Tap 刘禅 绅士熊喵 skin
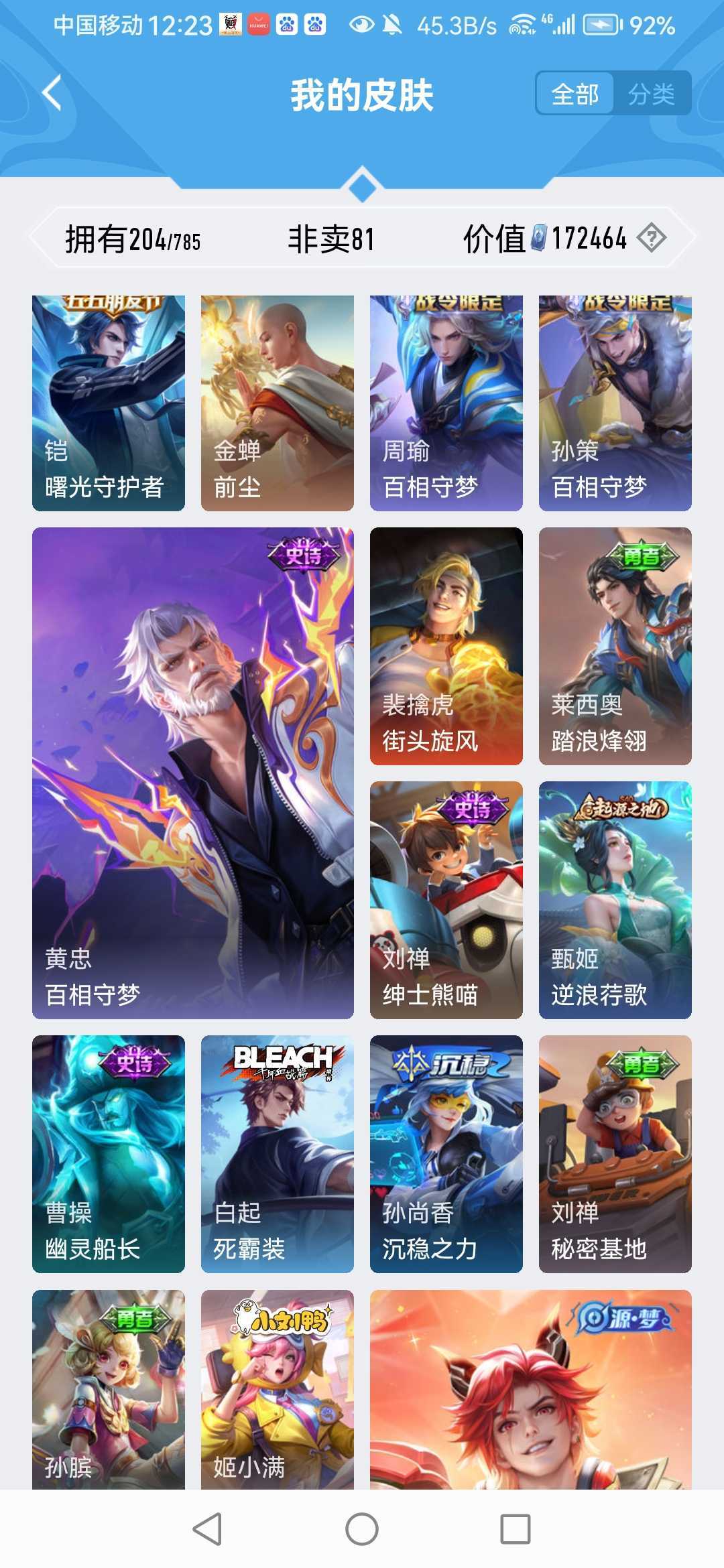This screenshot has width=724, height=1568. coord(446,900)
